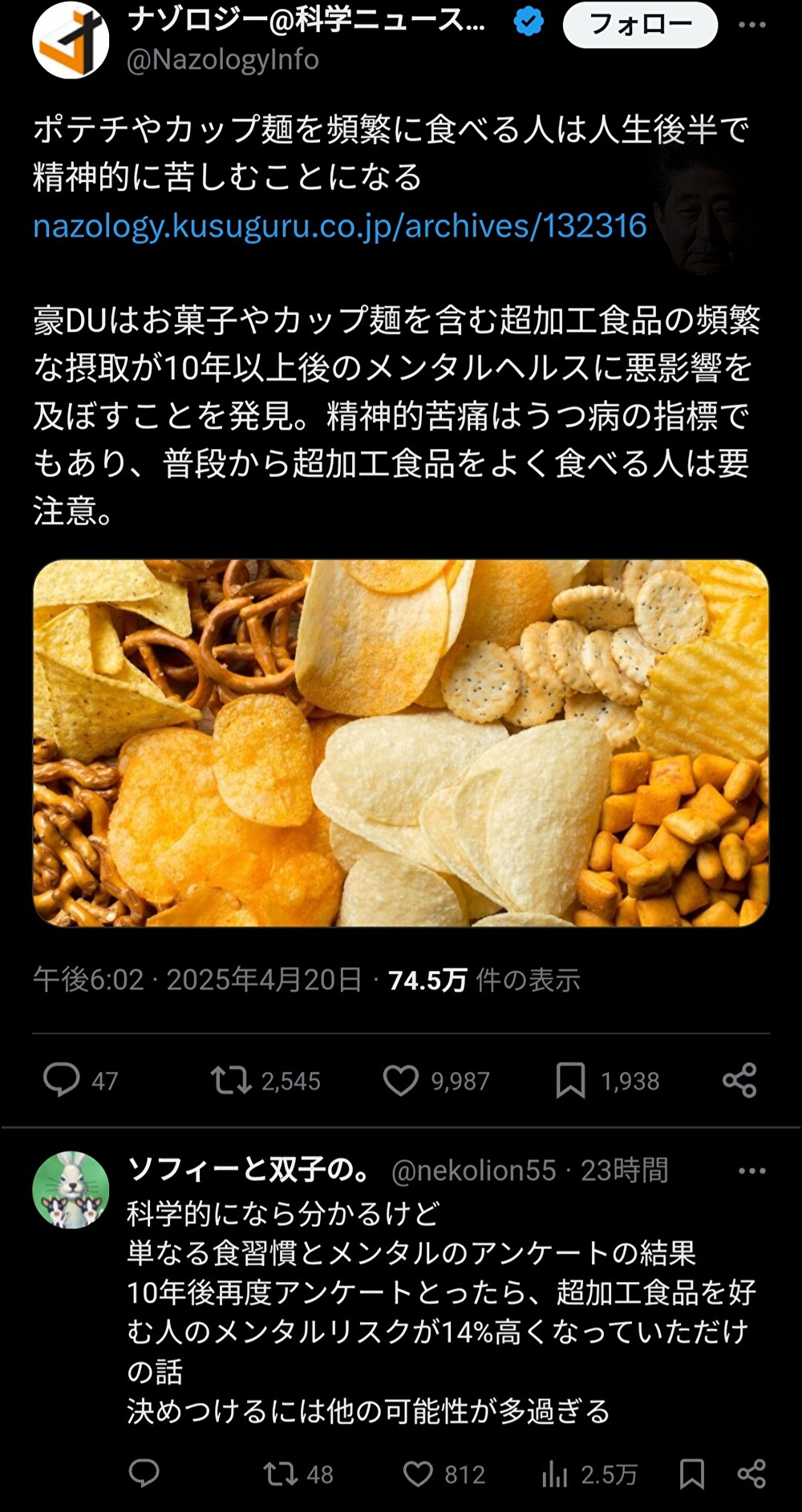Open the nazology.kusuguru.co.jp article link

(339, 226)
